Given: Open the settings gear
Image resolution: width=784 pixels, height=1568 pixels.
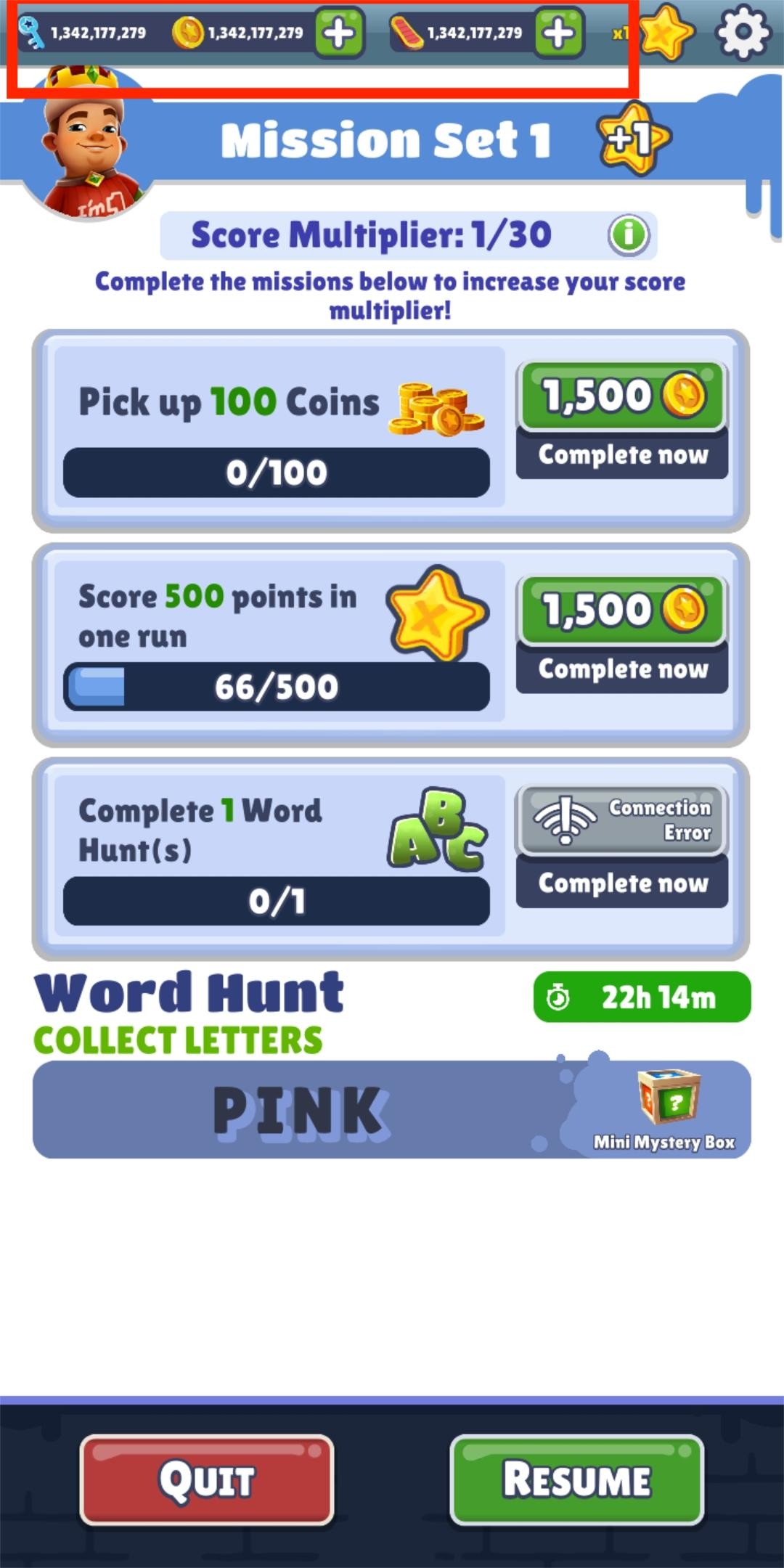Looking at the screenshot, I should [742, 33].
